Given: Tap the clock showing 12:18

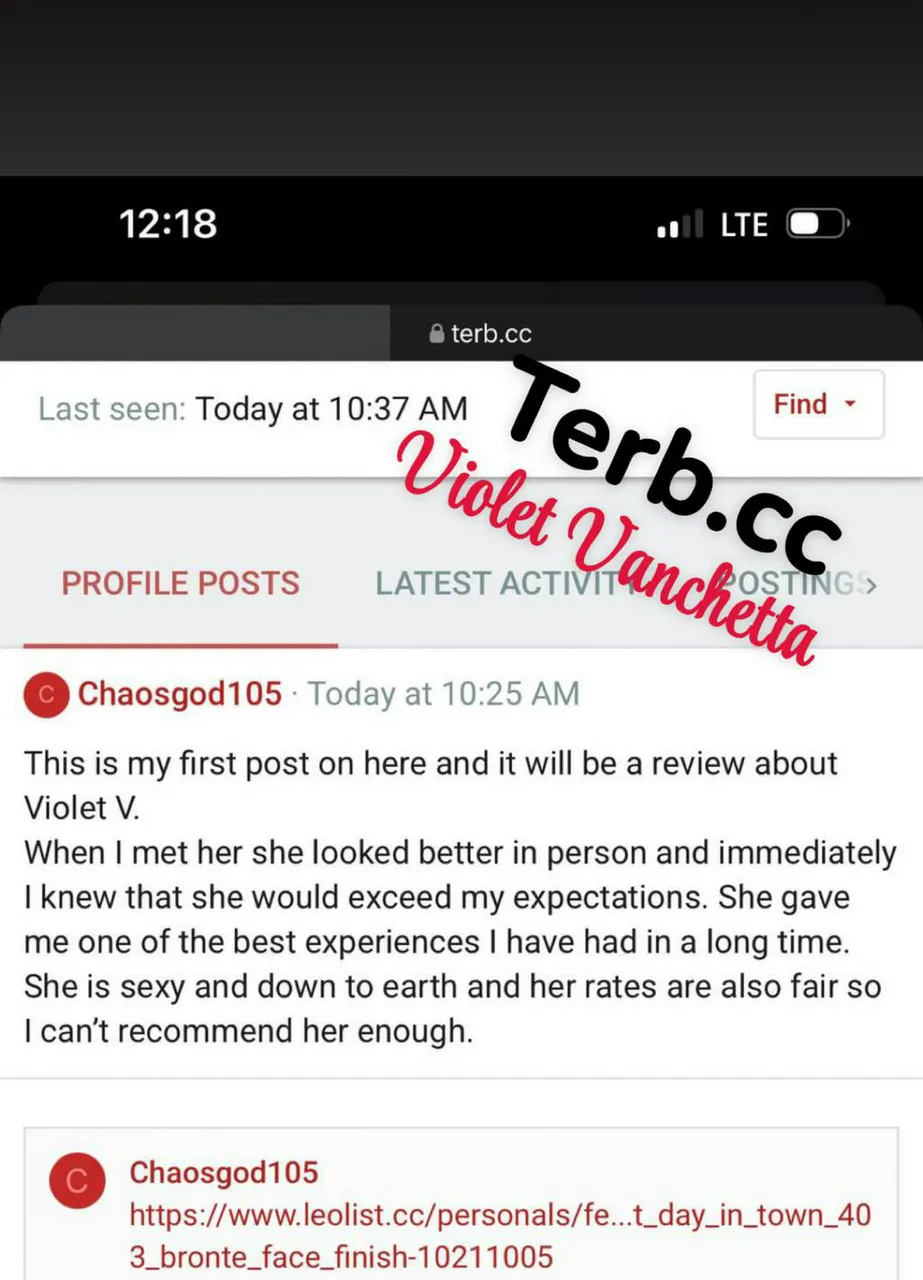Looking at the screenshot, I should [x=168, y=224].
